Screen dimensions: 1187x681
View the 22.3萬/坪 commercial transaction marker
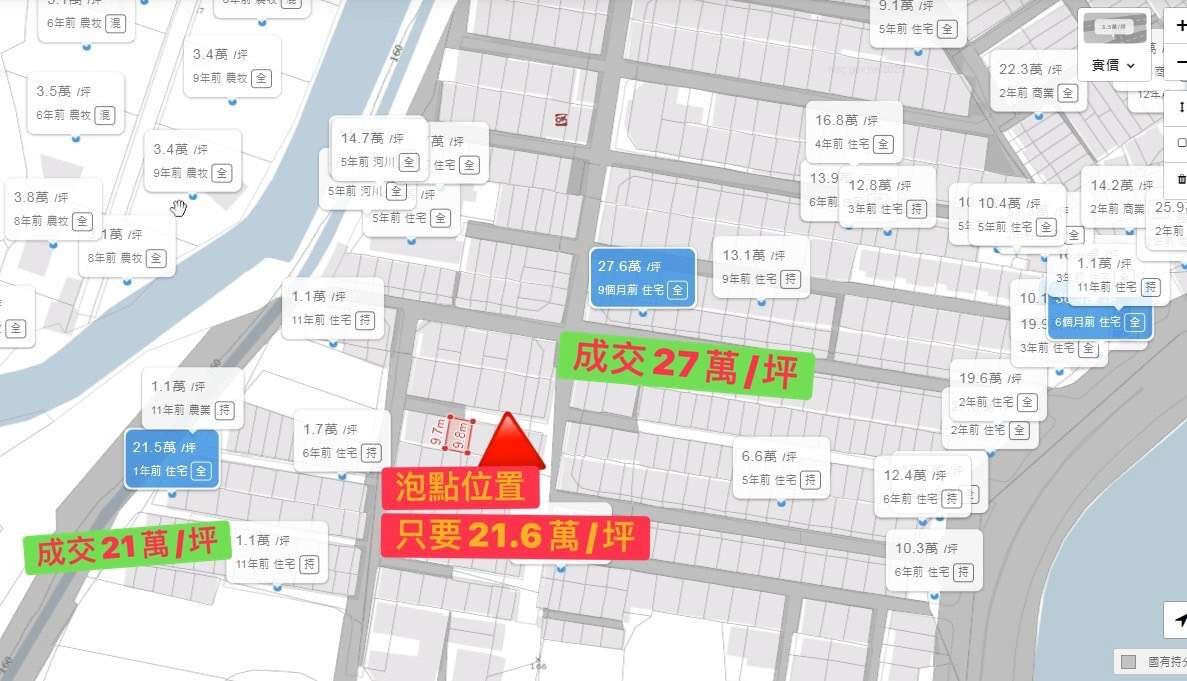1039,81
